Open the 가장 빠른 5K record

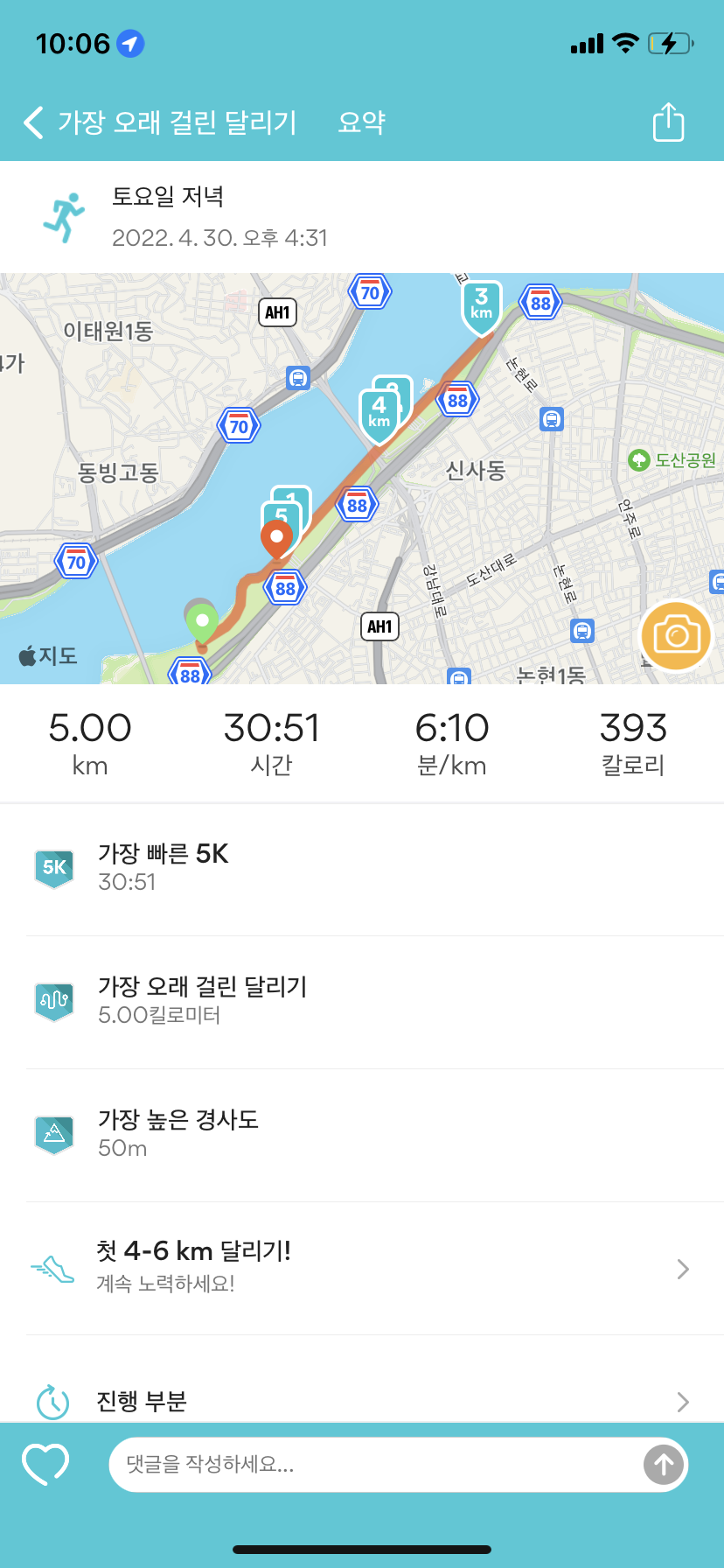click(362, 868)
